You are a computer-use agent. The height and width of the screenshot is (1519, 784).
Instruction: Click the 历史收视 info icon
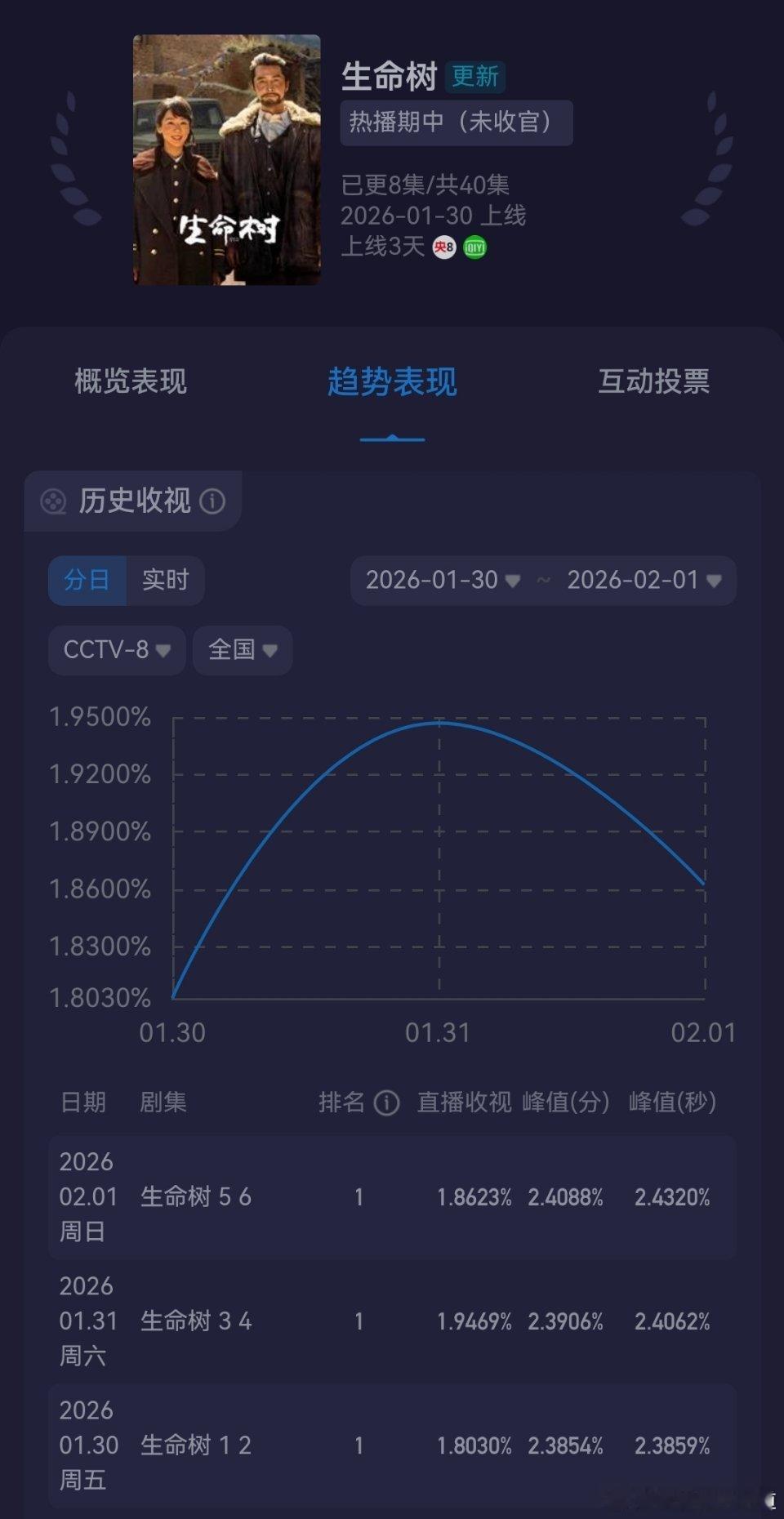214,501
